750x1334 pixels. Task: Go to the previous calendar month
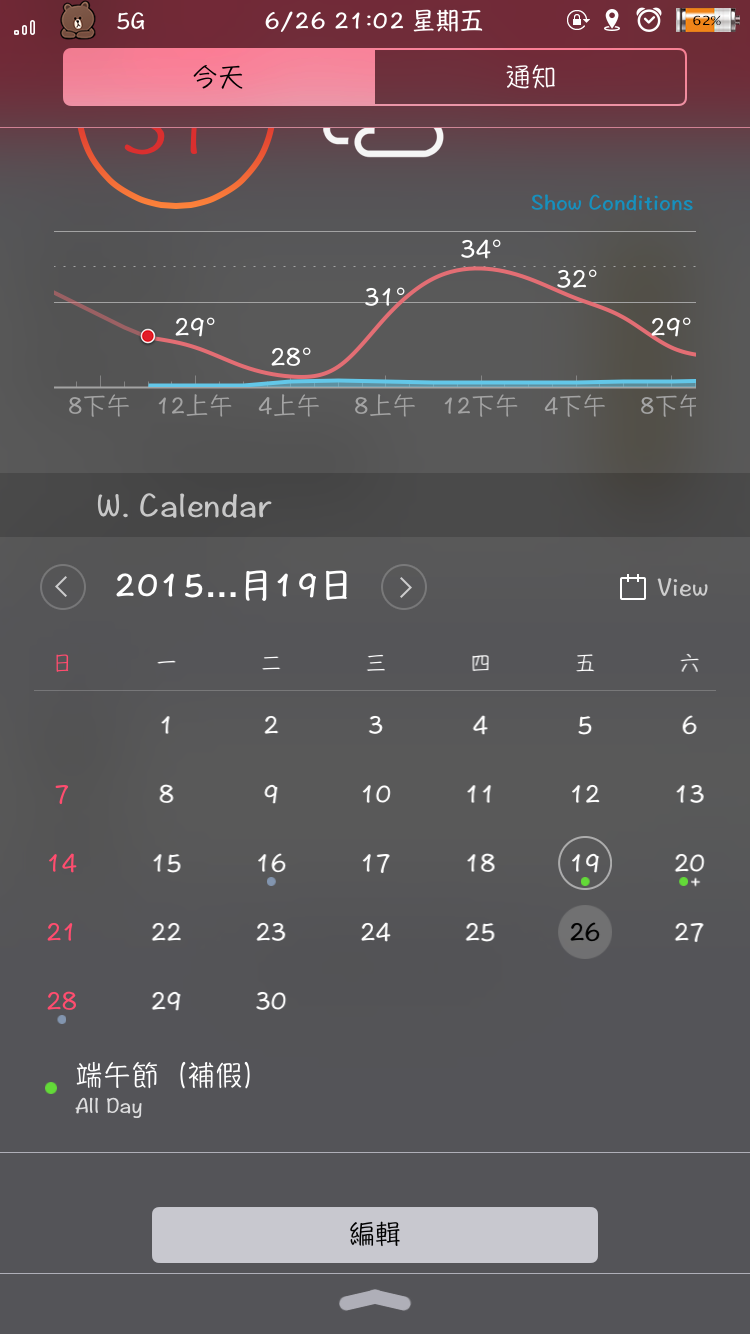tap(62, 587)
